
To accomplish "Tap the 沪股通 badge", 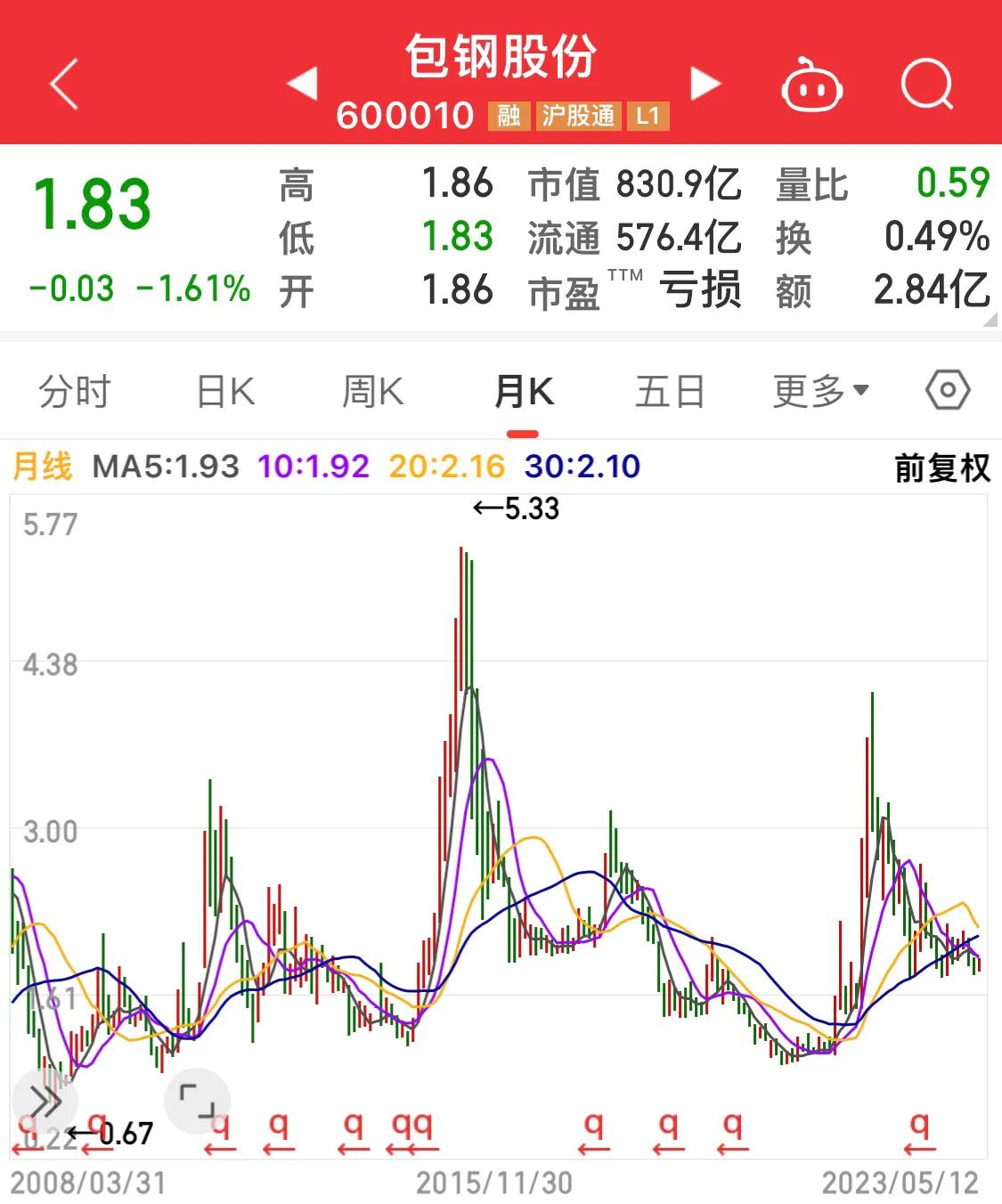I will tap(576, 116).
